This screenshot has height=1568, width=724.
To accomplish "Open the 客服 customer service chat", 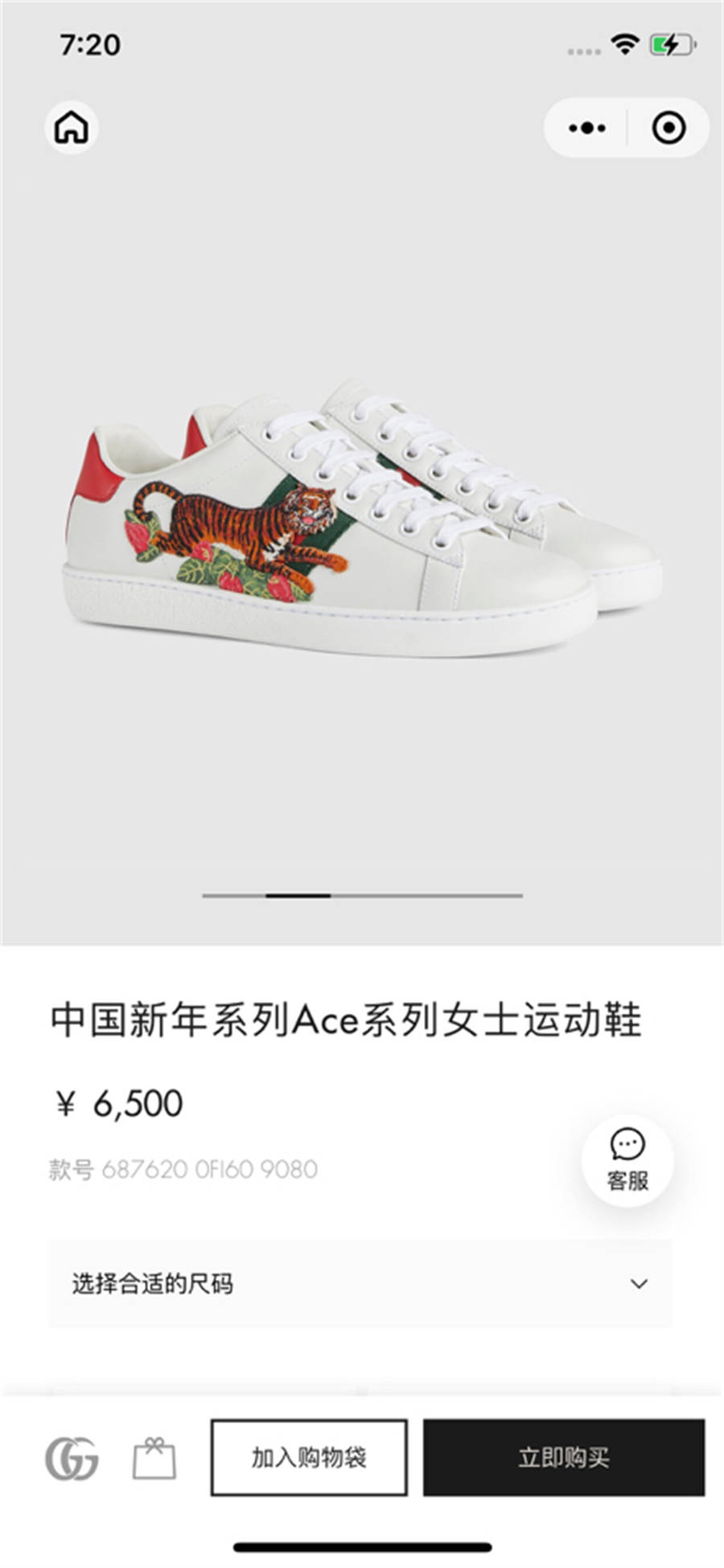I will [x=627, y=1160].
